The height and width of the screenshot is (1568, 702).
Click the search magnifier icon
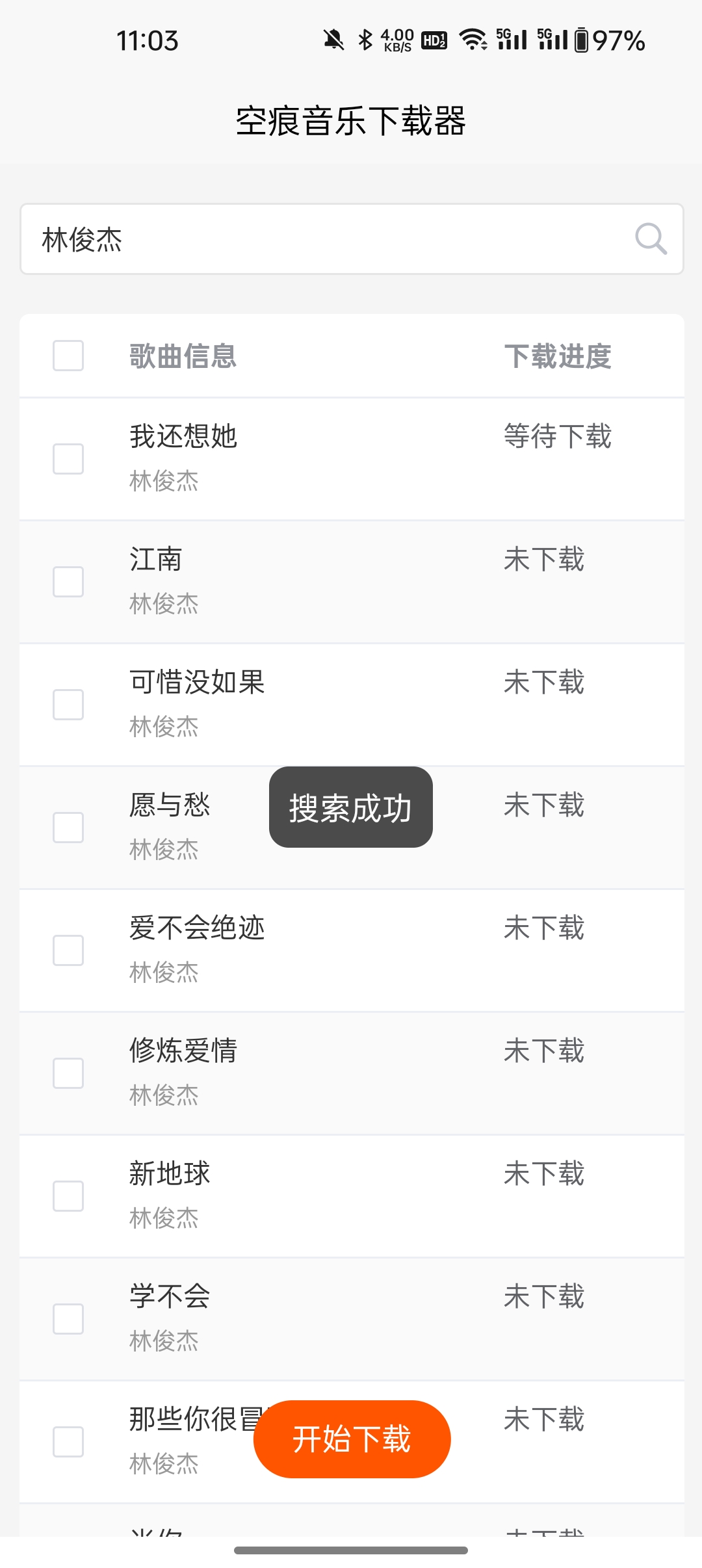click(651, 240)
